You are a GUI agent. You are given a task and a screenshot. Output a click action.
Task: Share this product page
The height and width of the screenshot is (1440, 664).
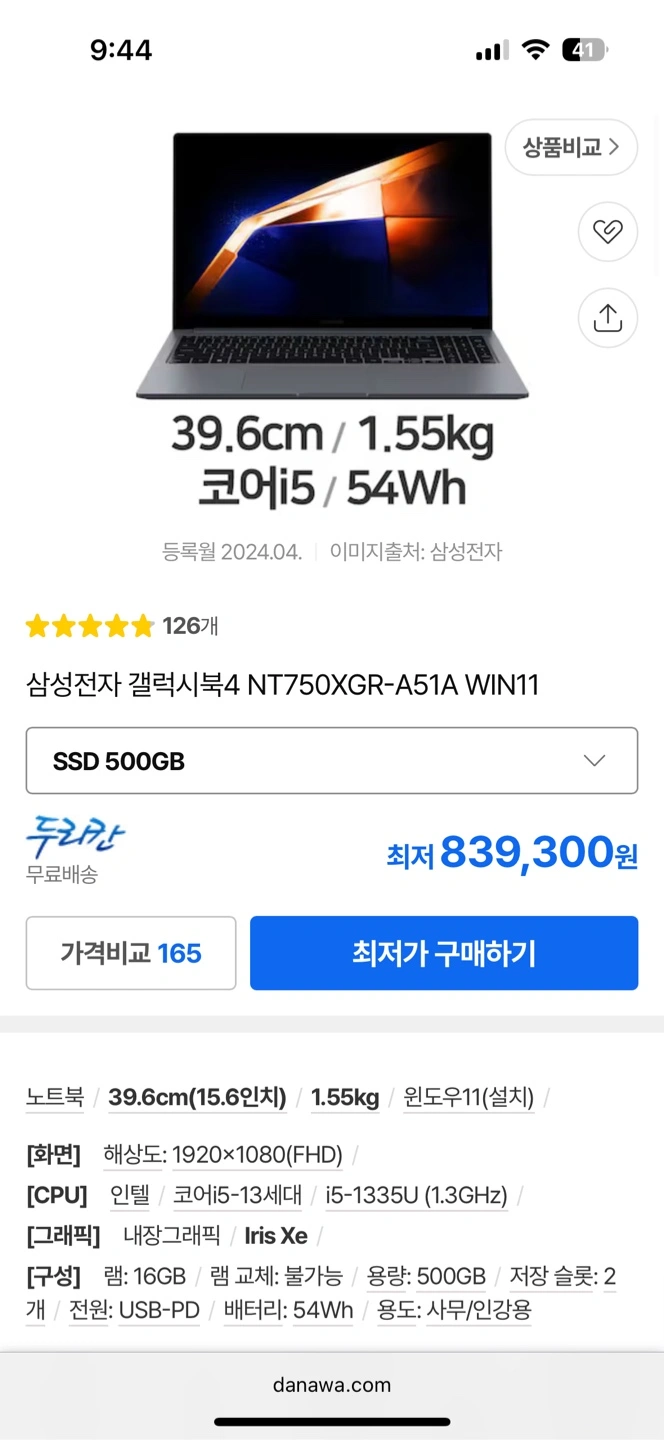608,318
